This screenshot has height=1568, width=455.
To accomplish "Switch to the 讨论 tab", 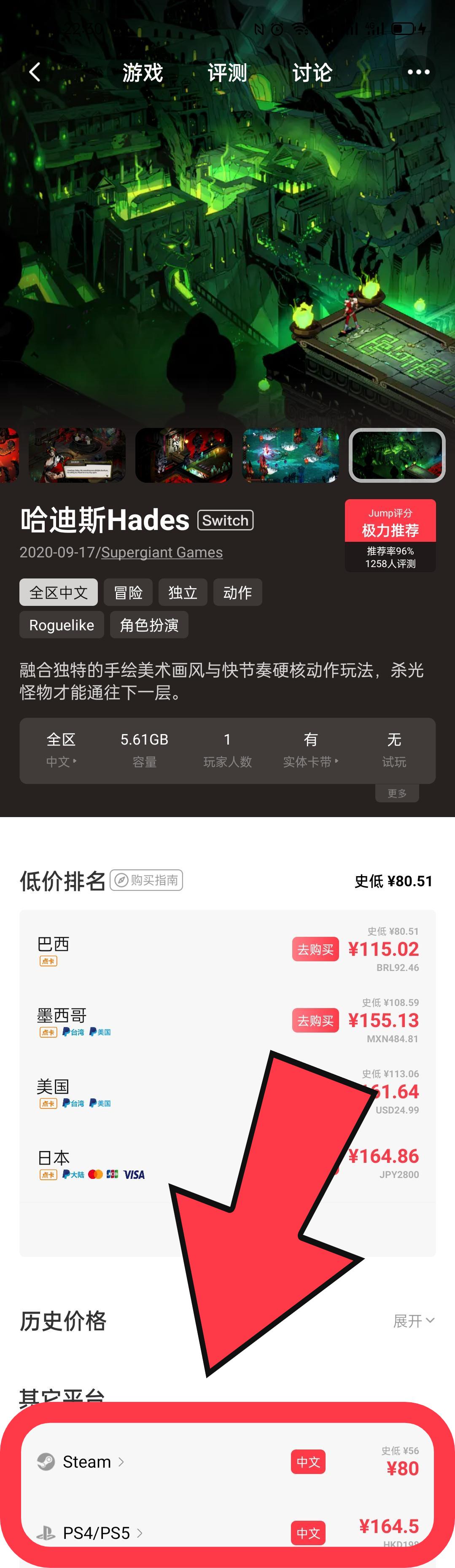I will click(312, 73).
